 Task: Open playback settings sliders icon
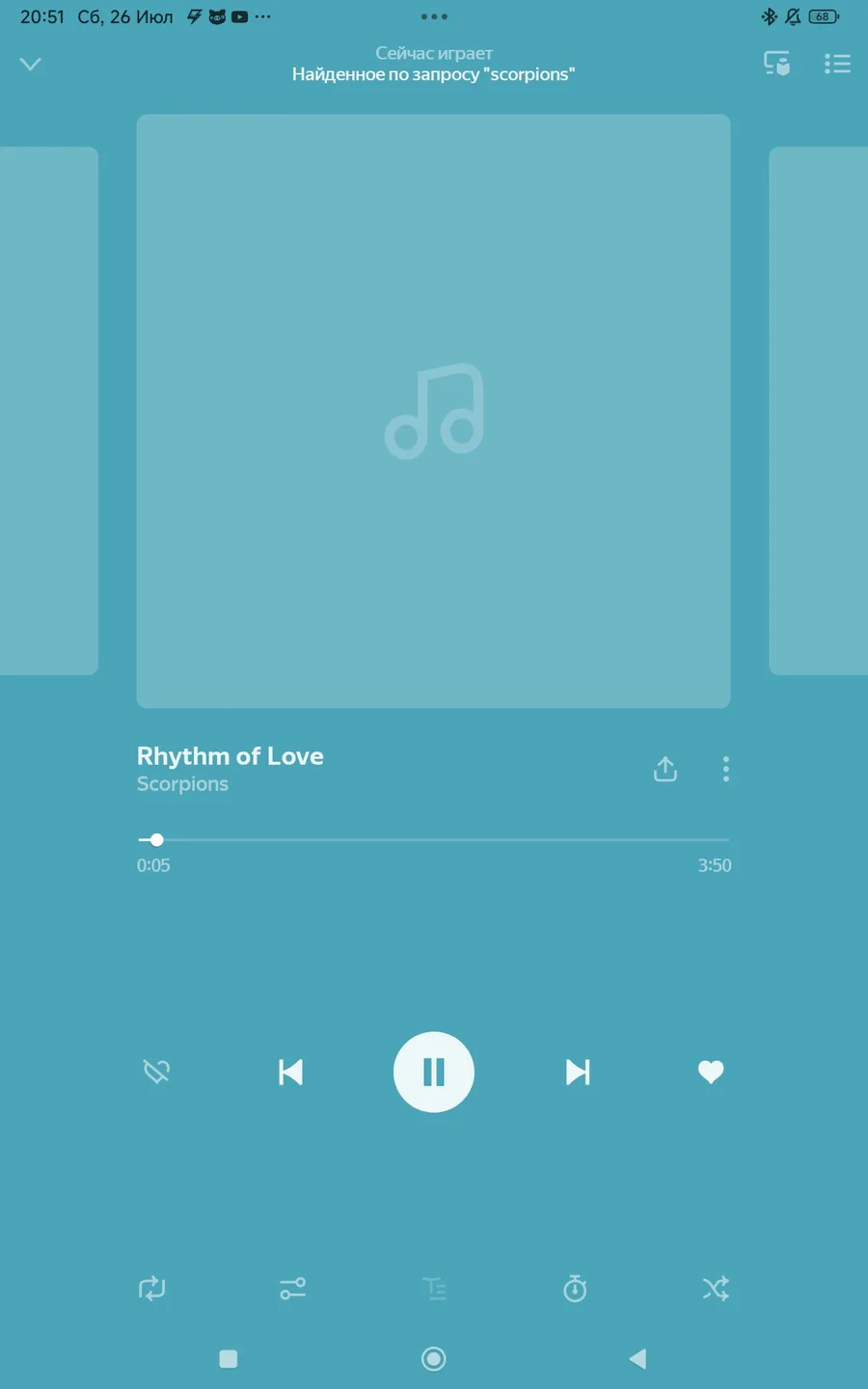[x=293, y=1289]
